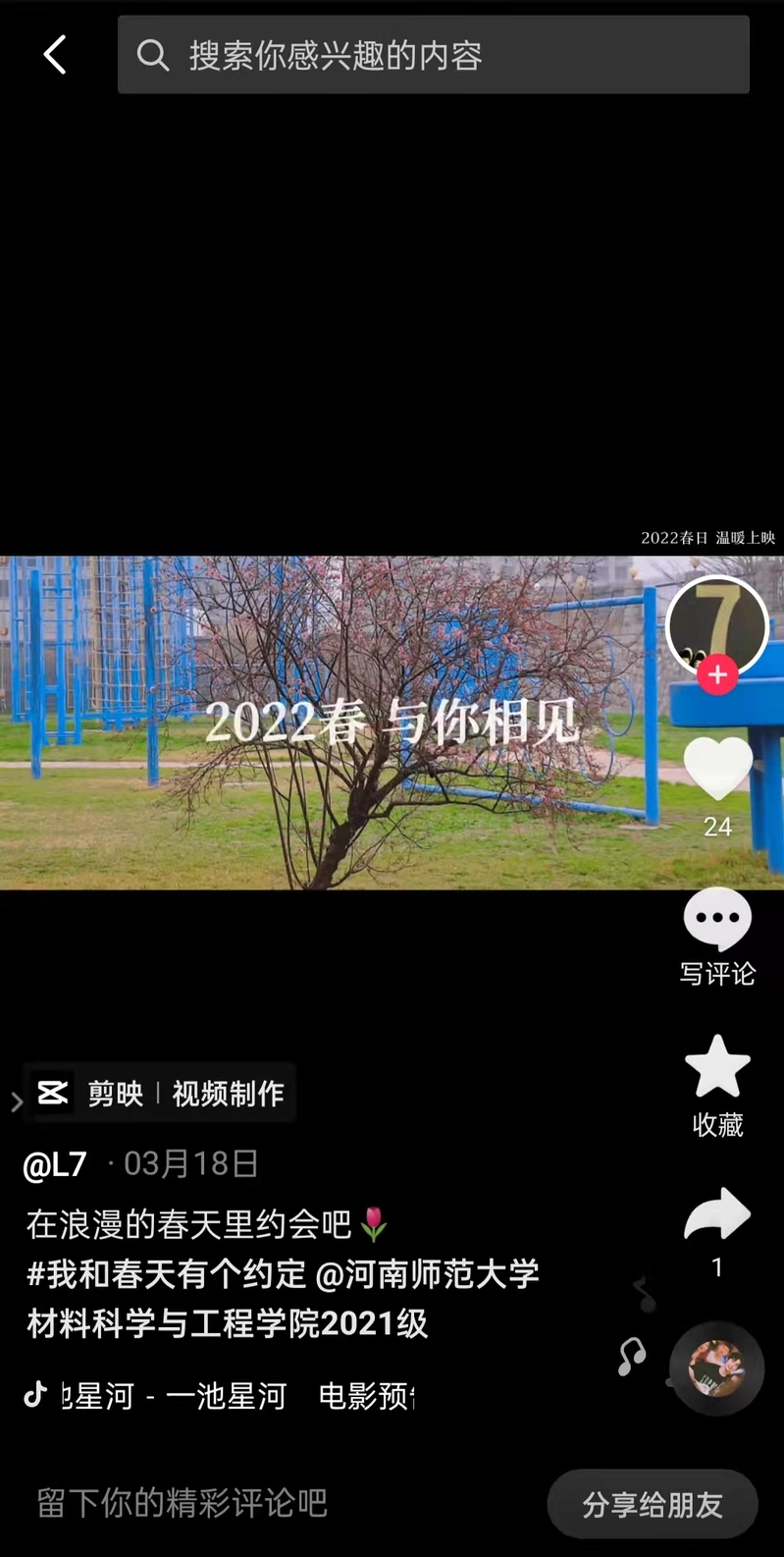Viewport: 784px width, 1557px height.
Task: Open L7's profile avatar
Action: [717, 624]
